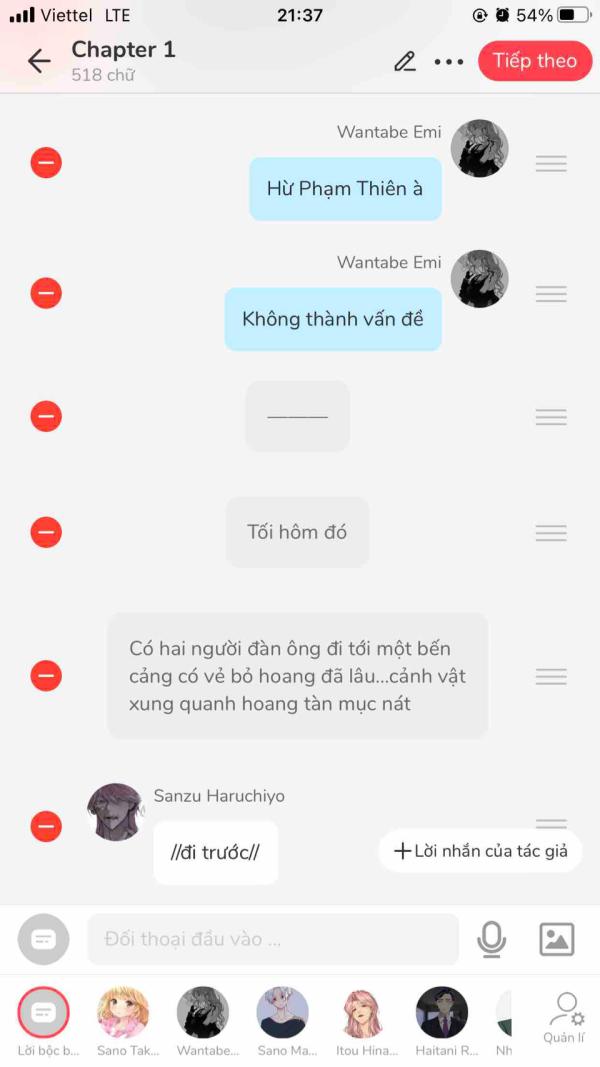This screenshot has width=600, height=1067.
Task: Go back from Chapter 1
Action: 39,61
